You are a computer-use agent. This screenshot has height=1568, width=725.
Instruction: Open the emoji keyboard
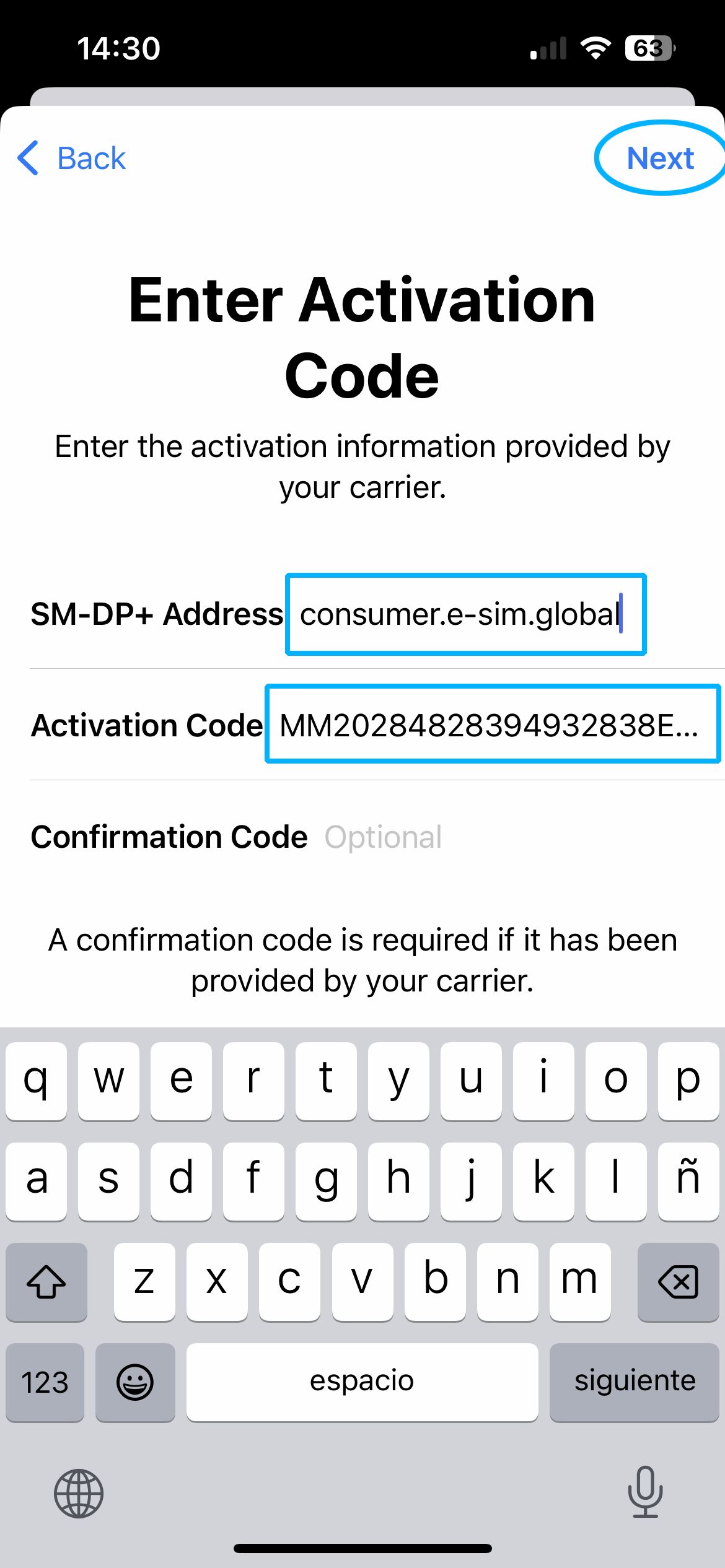point(135,1382)
